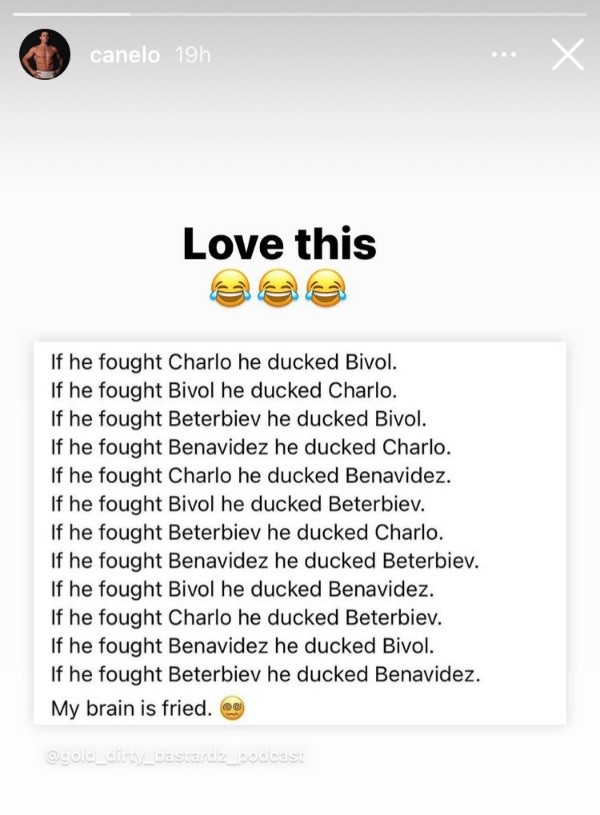Close the story viewer
The width and height of the screenshot is (600, 815).
567,54
